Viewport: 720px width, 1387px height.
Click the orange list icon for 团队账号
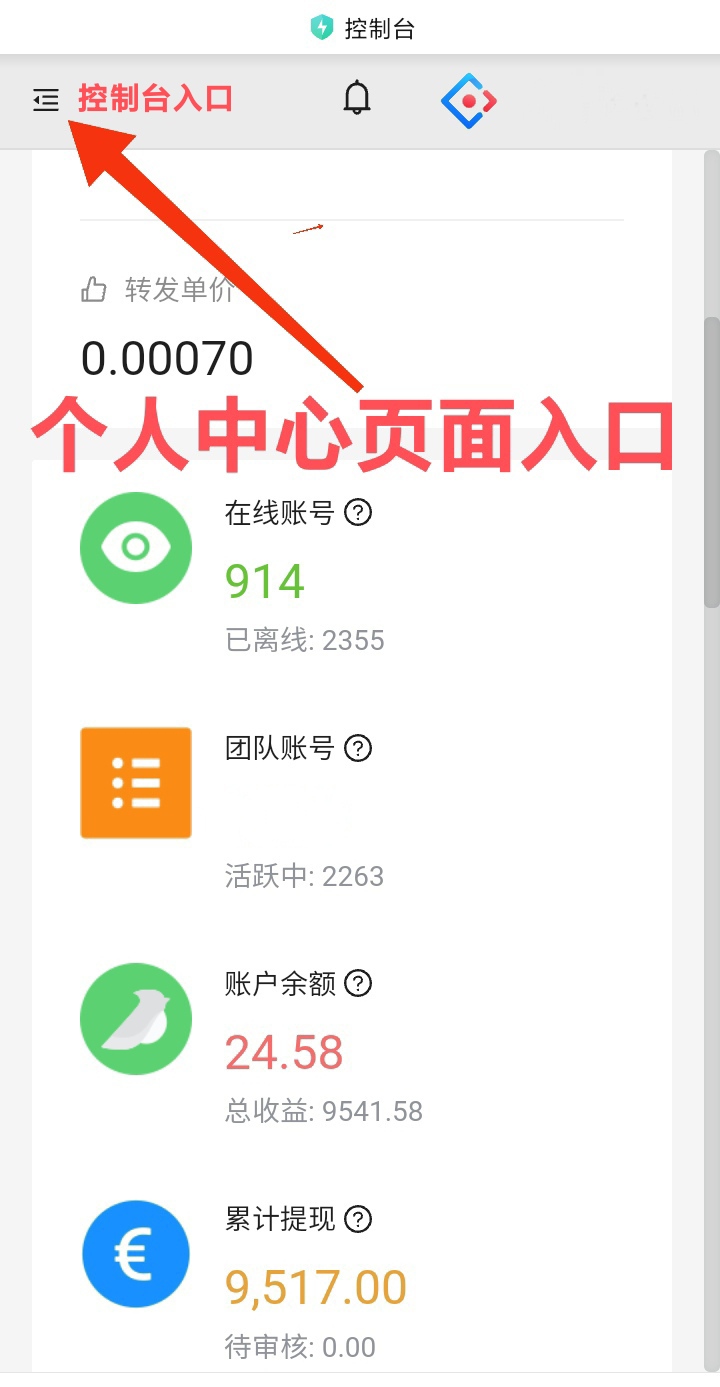[x=135, y=783]
